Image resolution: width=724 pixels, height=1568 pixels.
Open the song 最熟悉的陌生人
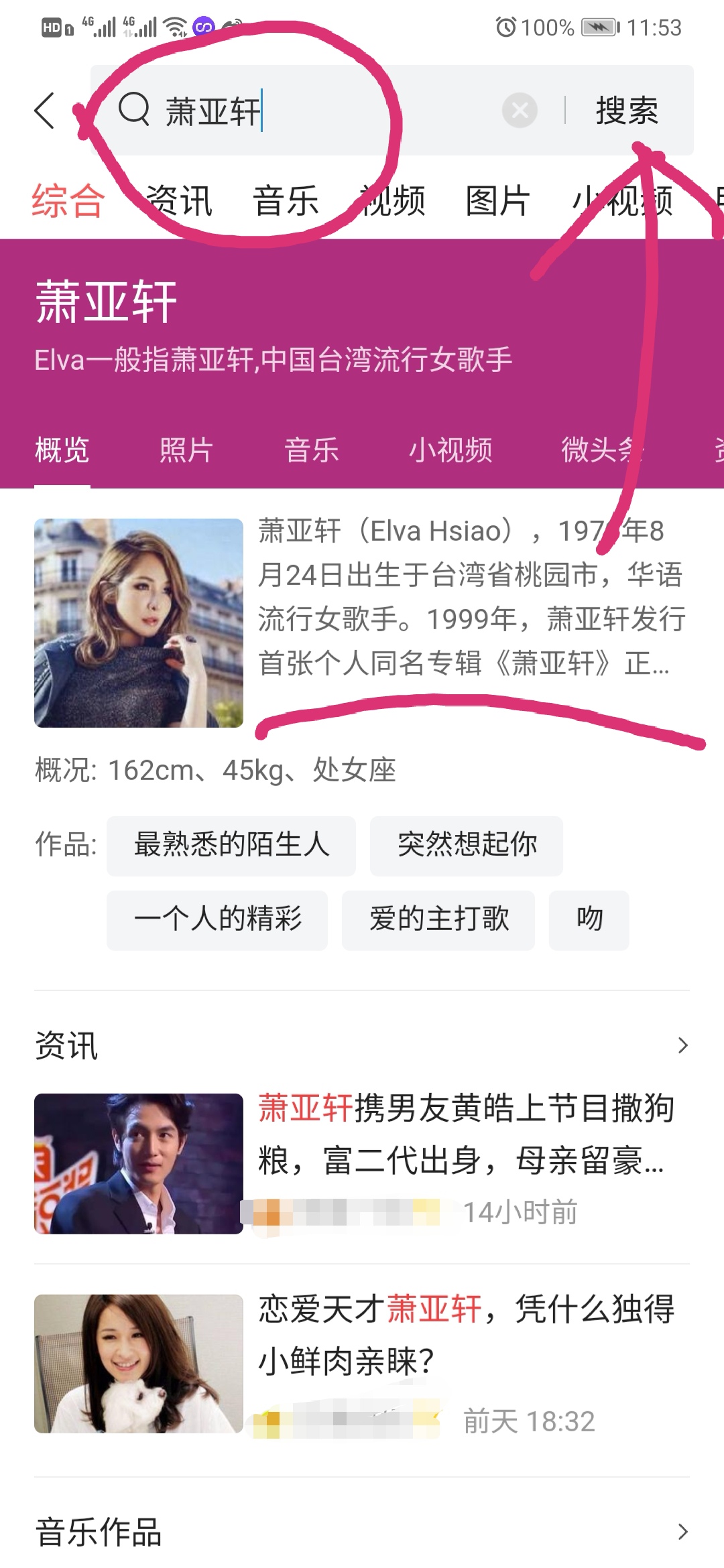[231, 846]
